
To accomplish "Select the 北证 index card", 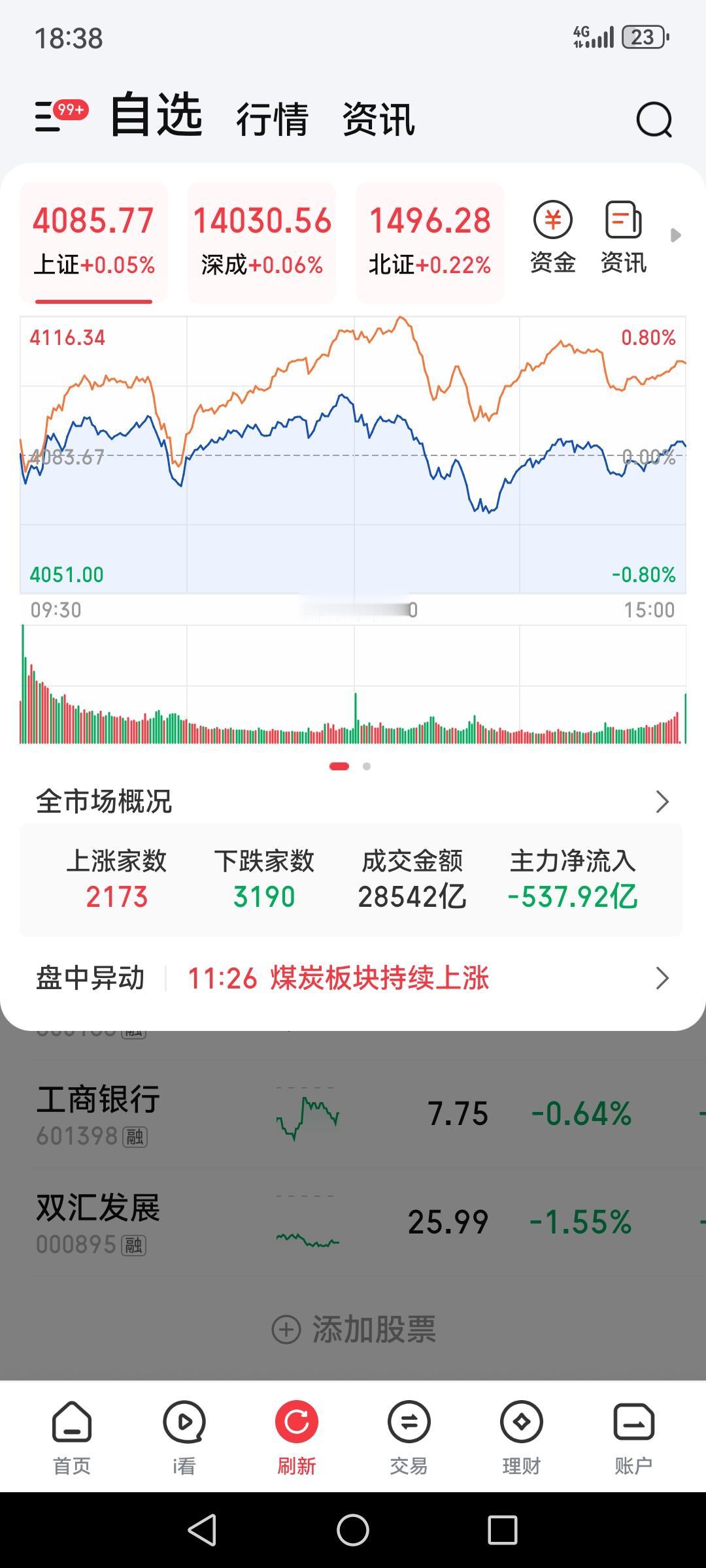I will coord(429,238).
